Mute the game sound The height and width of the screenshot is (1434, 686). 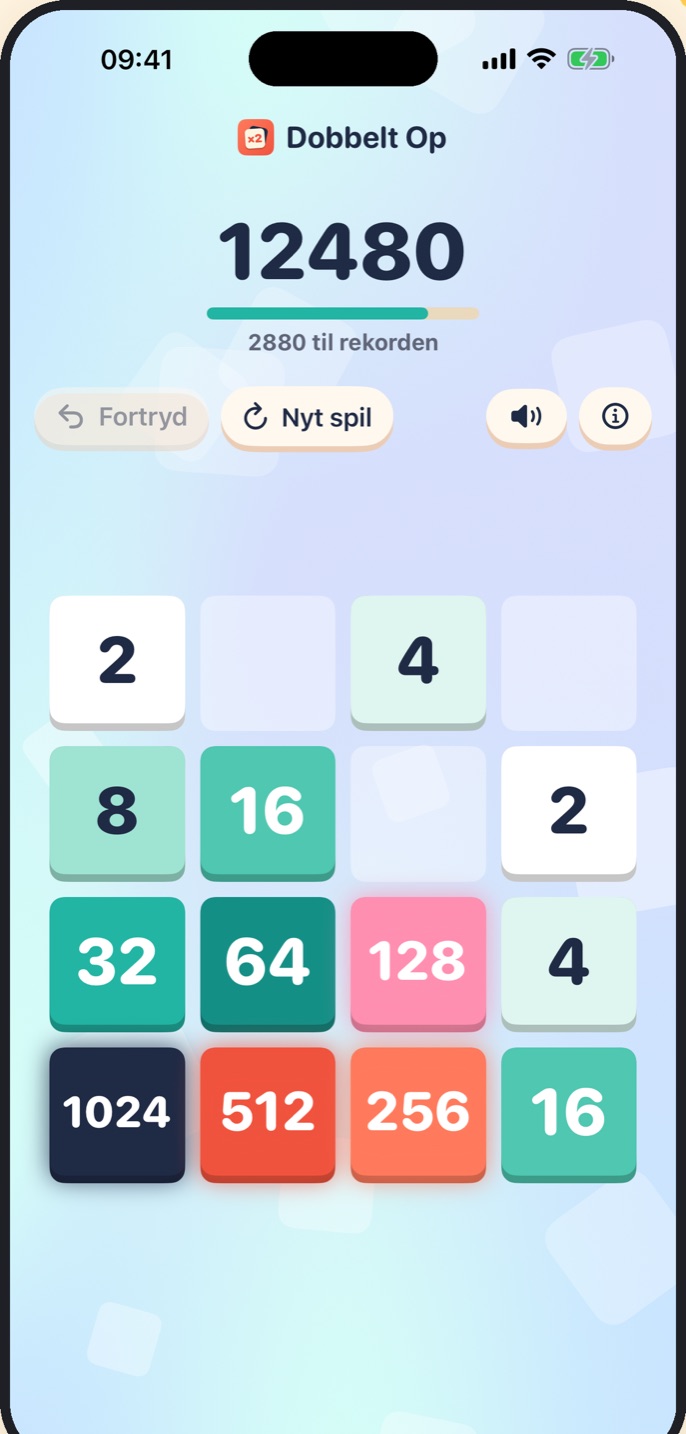526,416
